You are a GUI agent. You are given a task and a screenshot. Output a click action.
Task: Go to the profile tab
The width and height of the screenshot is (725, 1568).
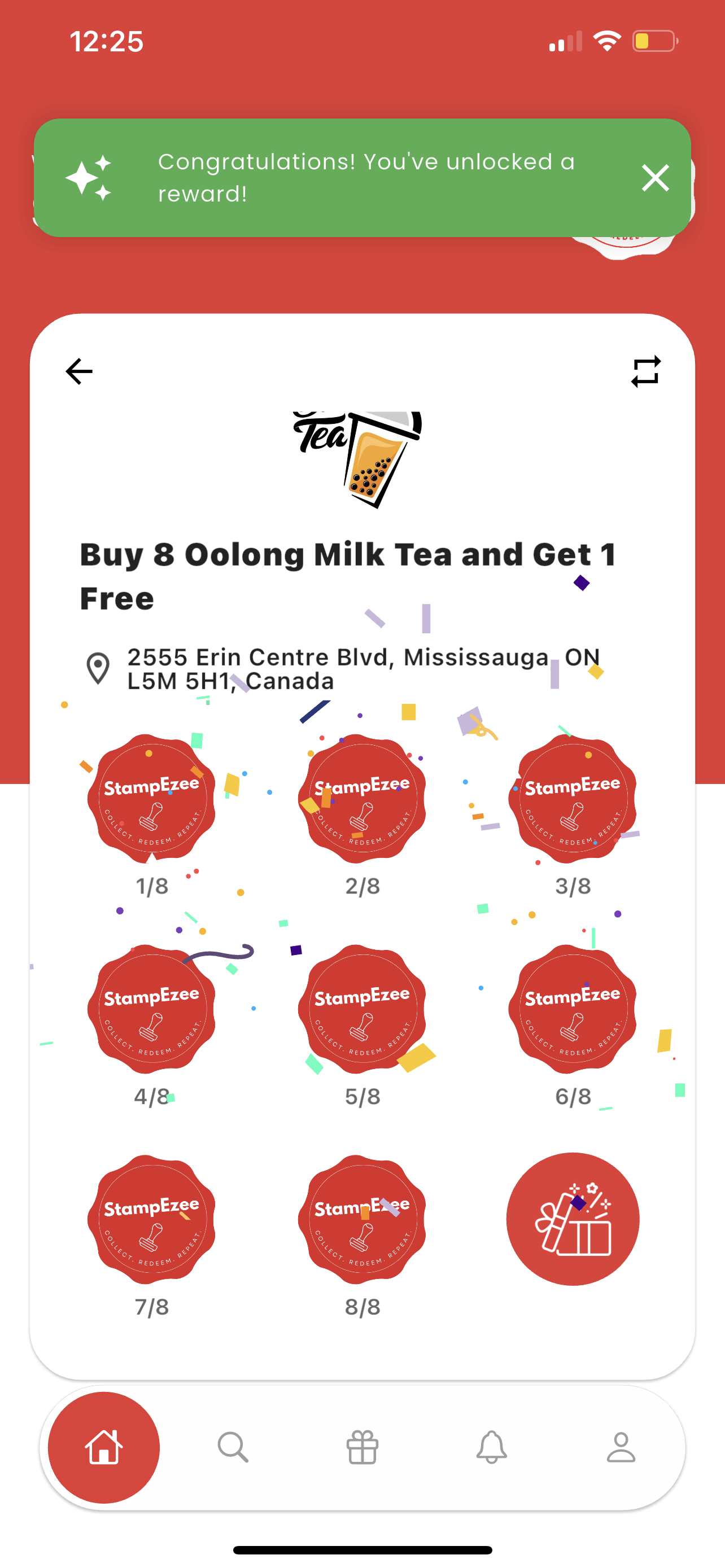(x=621, y=1447)
